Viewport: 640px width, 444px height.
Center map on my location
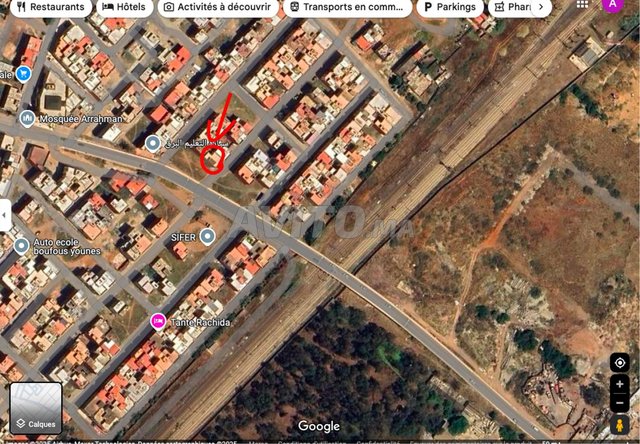click(620, 363)
